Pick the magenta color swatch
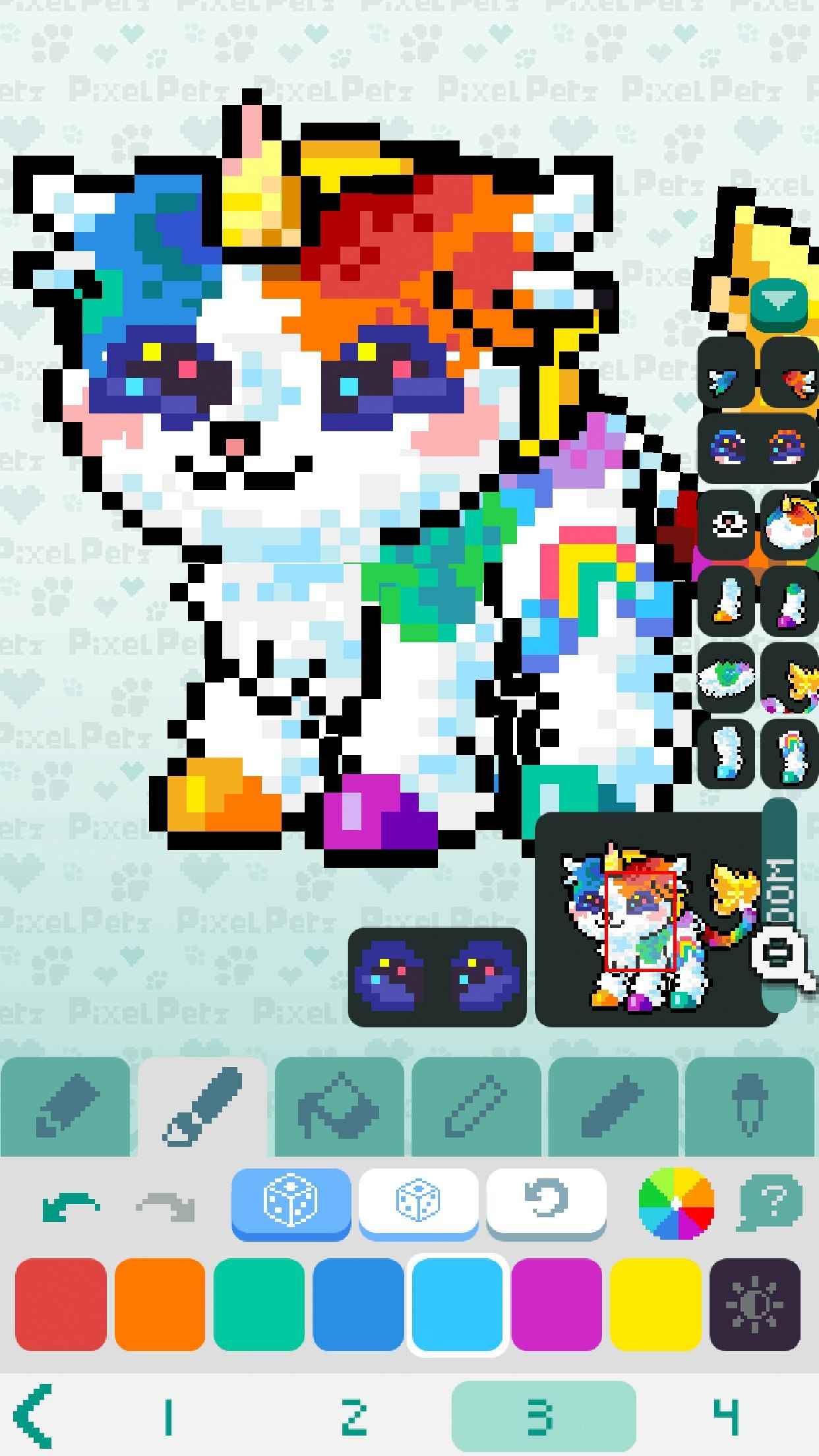This screenshot has height=1456, width=819. click(x=557, y=1304)
